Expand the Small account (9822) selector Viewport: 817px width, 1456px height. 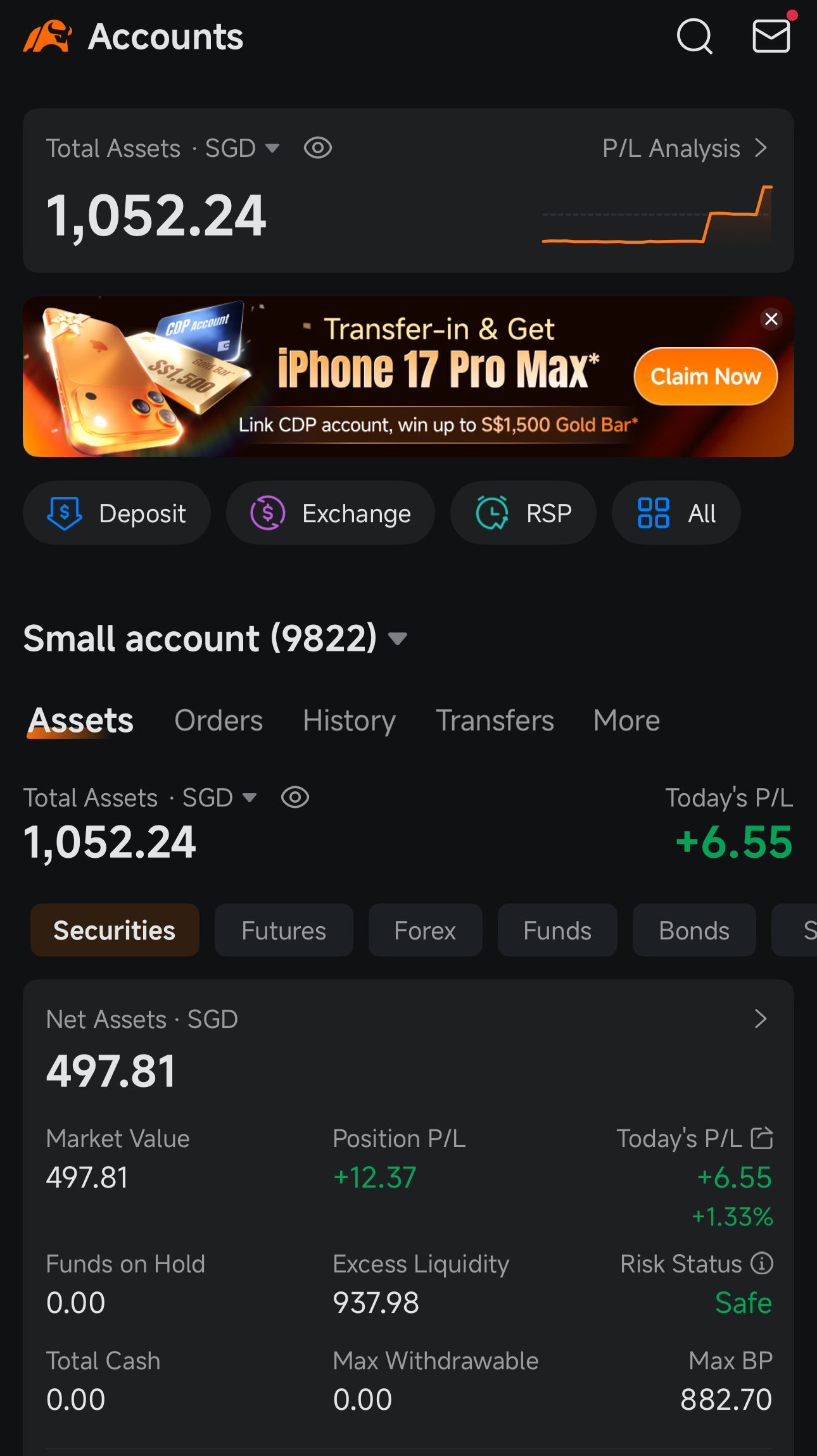tap(215, 638)
